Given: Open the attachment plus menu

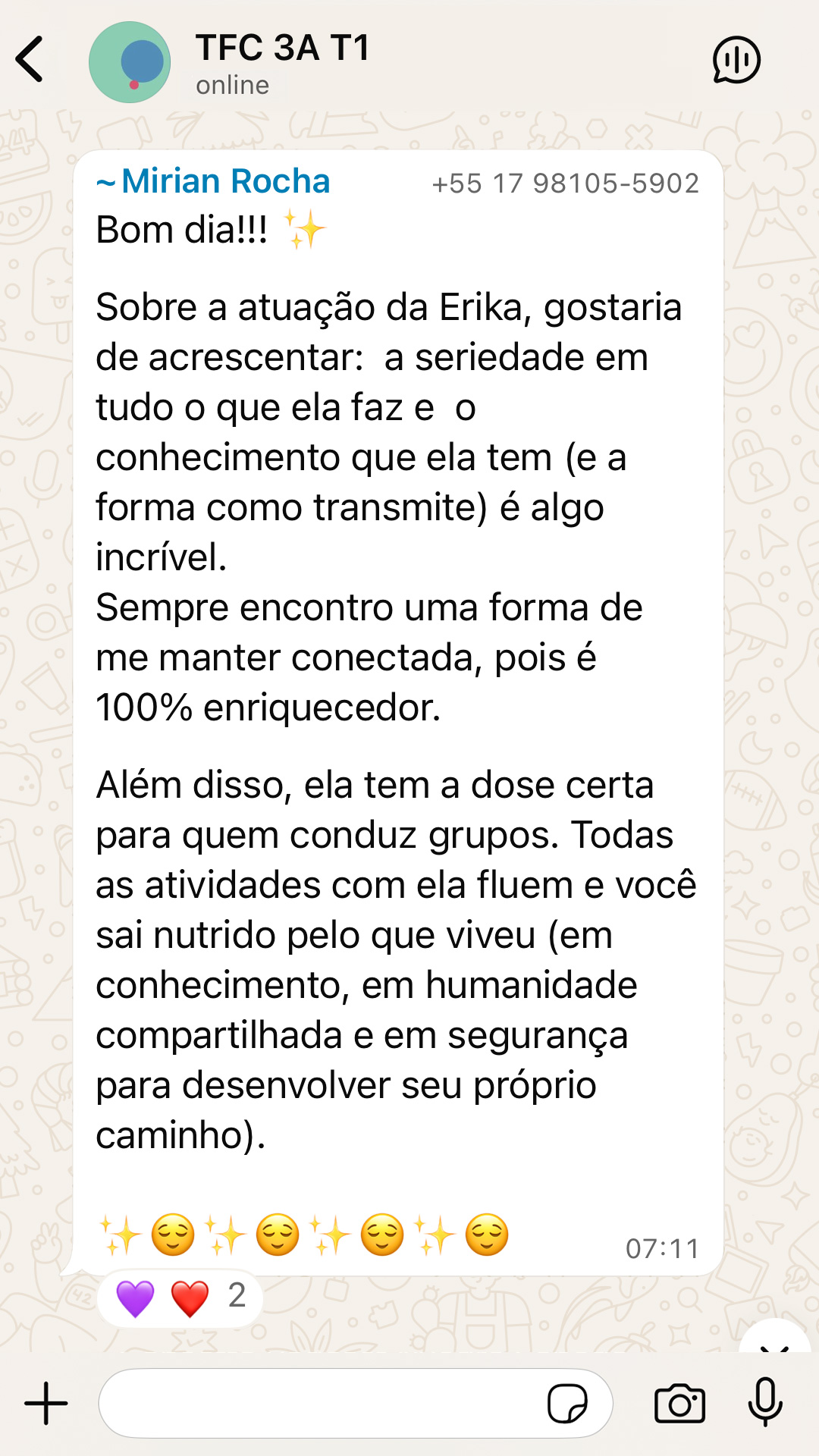Looking at the screenshot, I should (46, 1403).
